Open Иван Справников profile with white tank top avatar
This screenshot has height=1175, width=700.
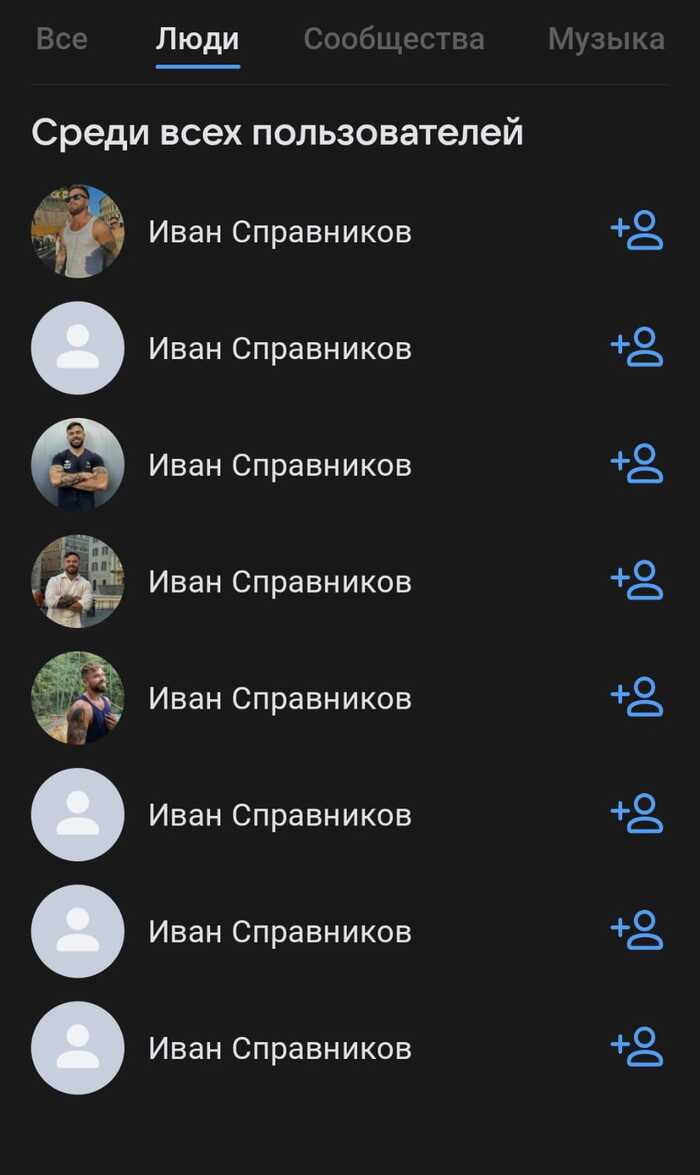tap(279, 232)
